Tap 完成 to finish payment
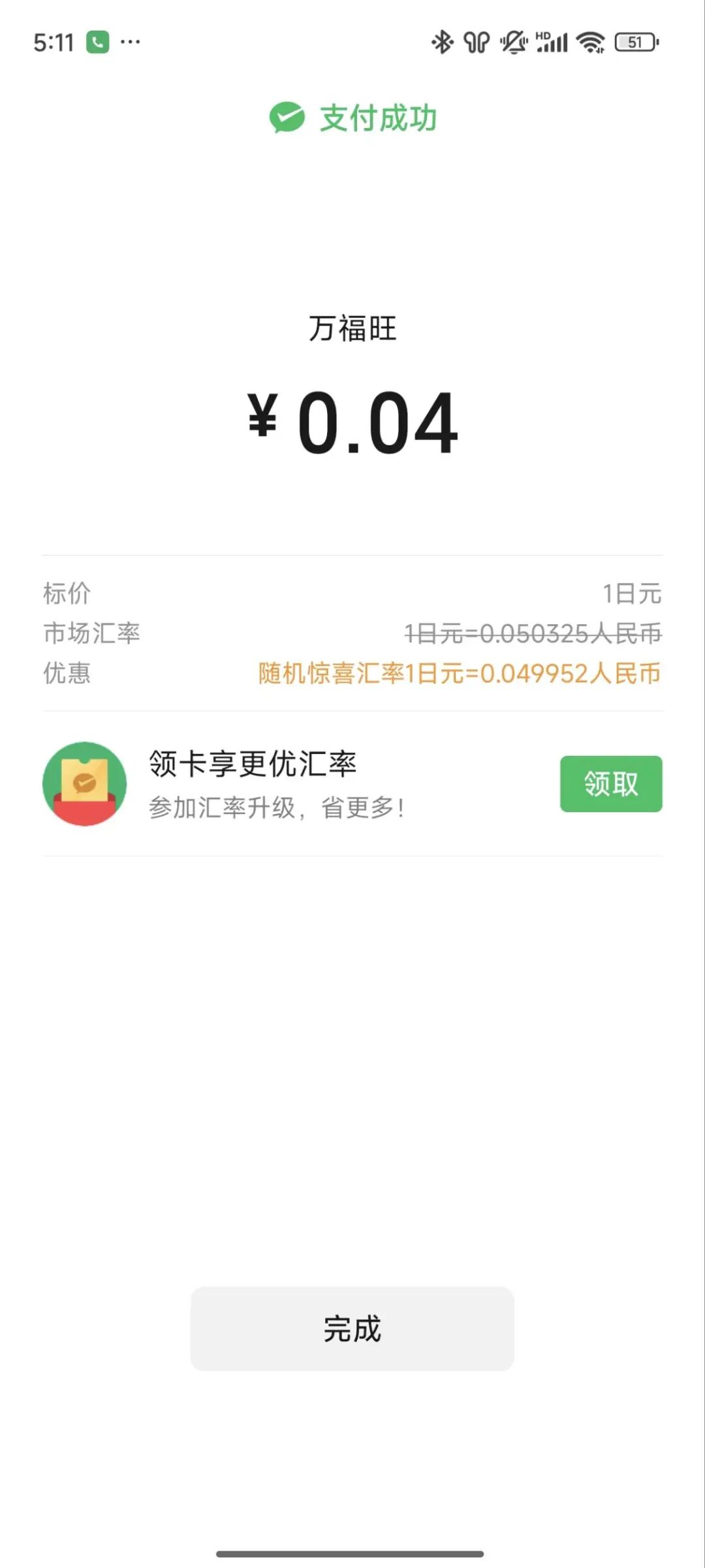 pos(352,1328)
